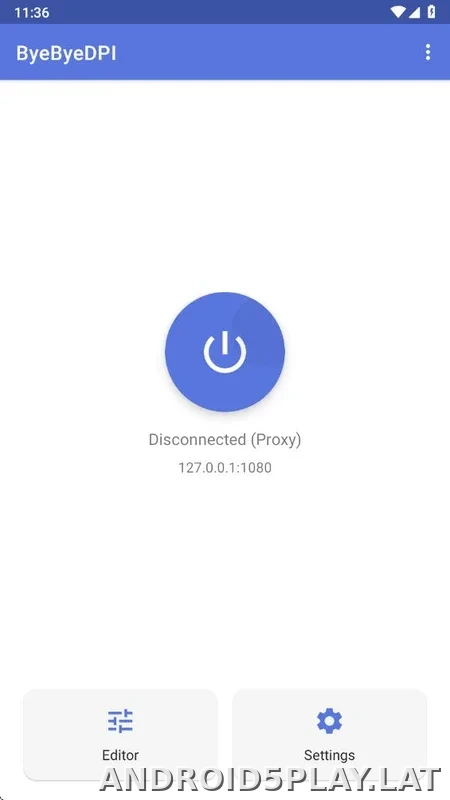The width and height of the screenshot is (450, 800).
Task: Tap the power button to connect the proxy
Action: 225,352
